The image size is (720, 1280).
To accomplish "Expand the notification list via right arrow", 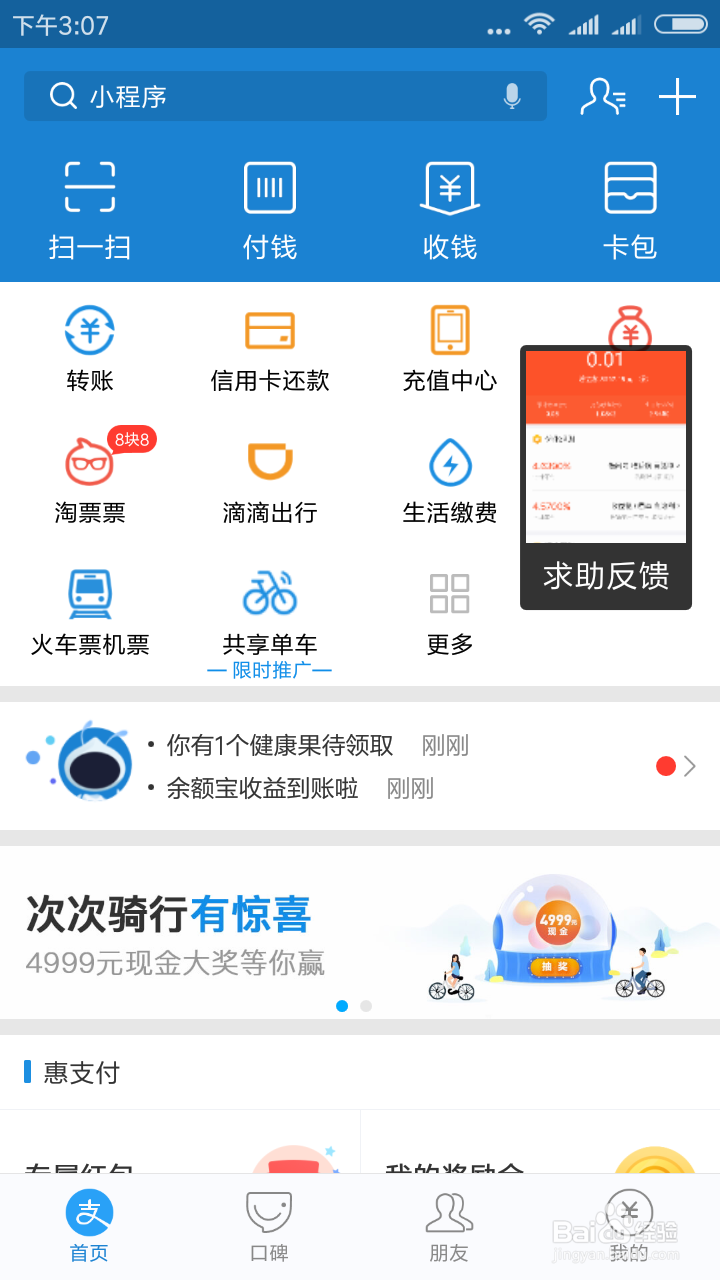I will point(690,766).
